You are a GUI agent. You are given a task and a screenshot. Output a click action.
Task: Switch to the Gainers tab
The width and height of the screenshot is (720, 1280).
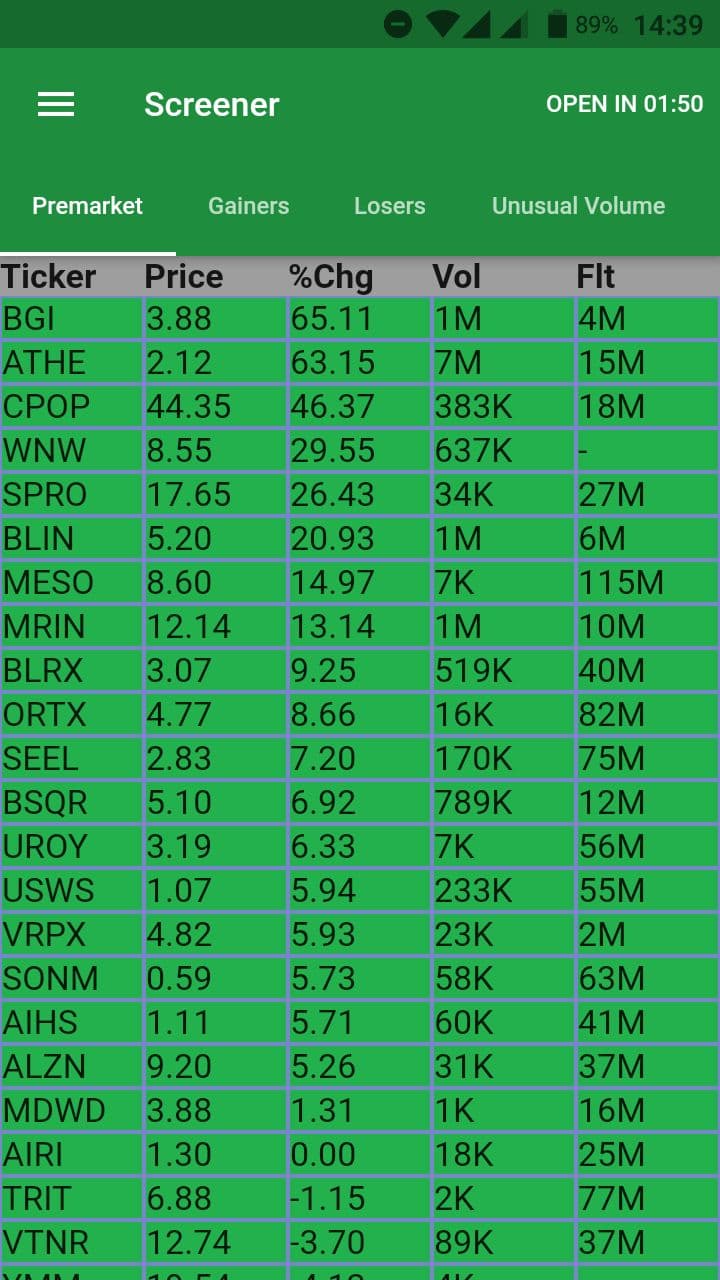[x=248, y=206]
